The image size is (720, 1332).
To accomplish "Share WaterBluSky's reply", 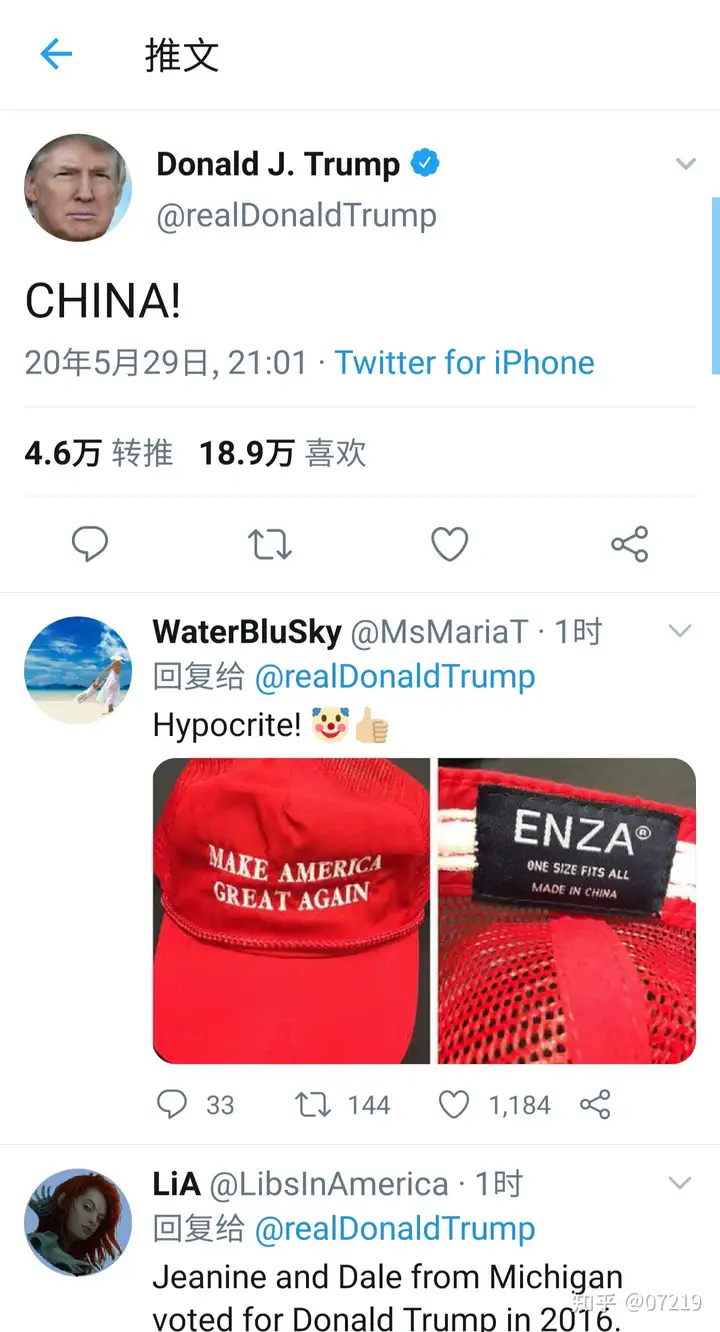I will click(595, 1104).
